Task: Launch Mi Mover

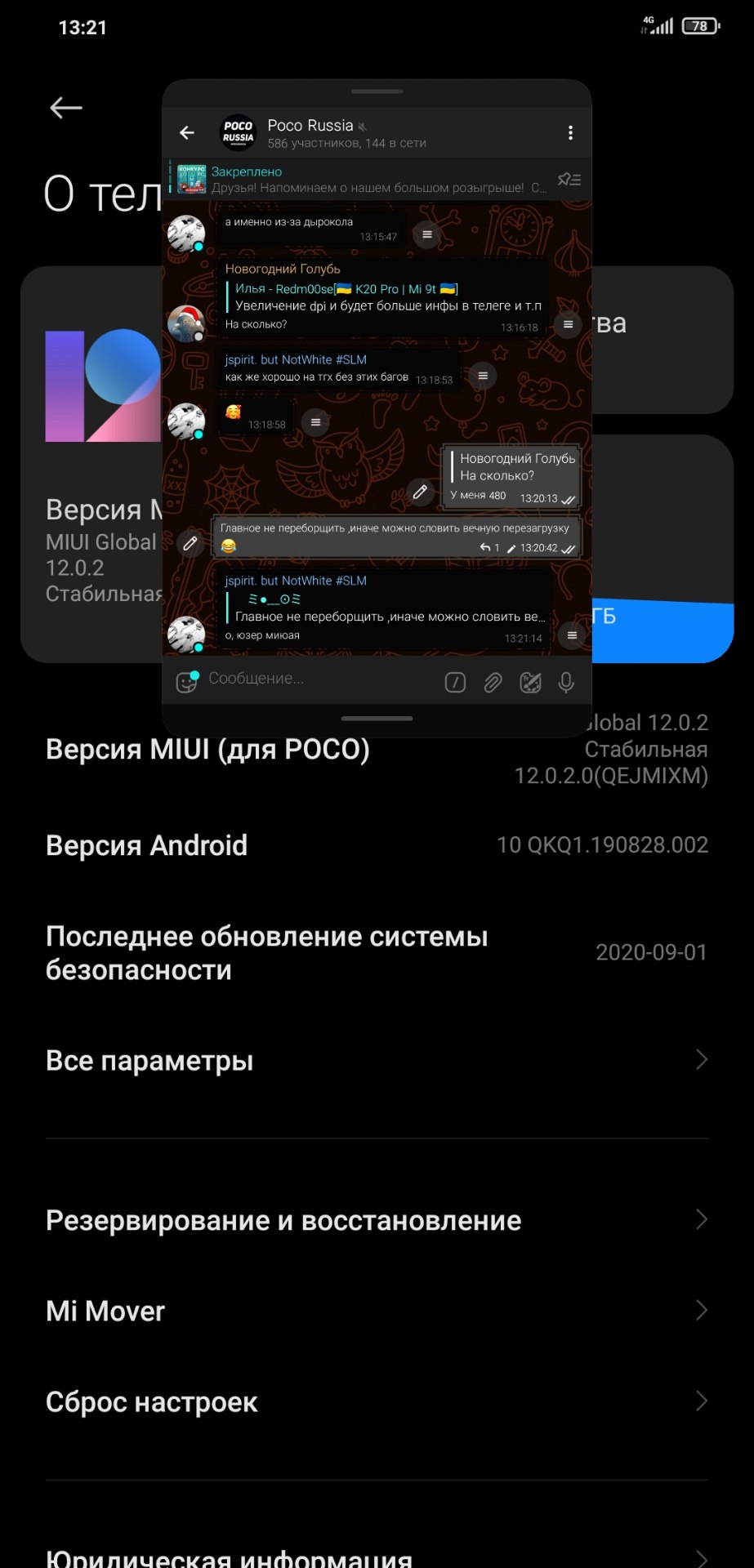Action: coord(376,1312)
